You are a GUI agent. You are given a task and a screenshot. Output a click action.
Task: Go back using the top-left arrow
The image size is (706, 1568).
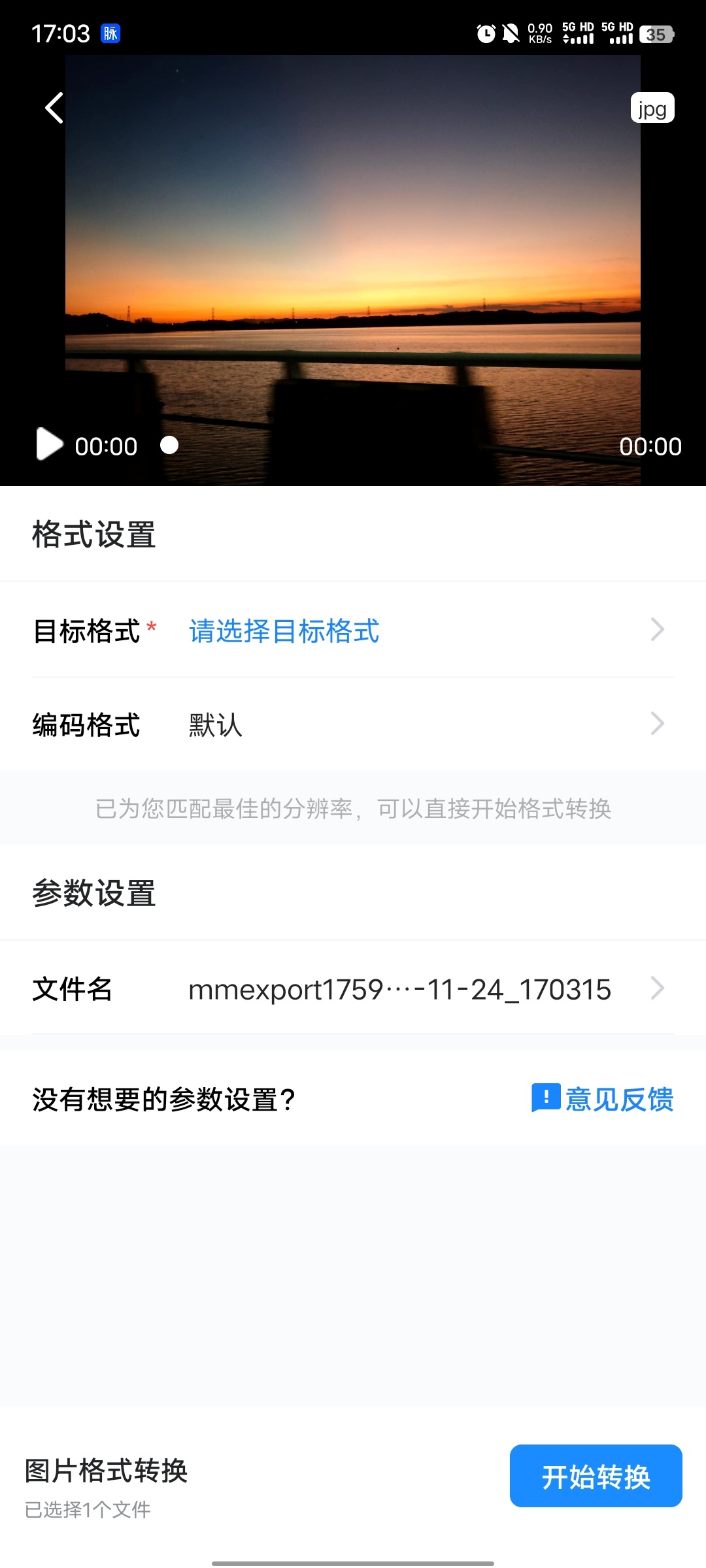tap(54, 108)
